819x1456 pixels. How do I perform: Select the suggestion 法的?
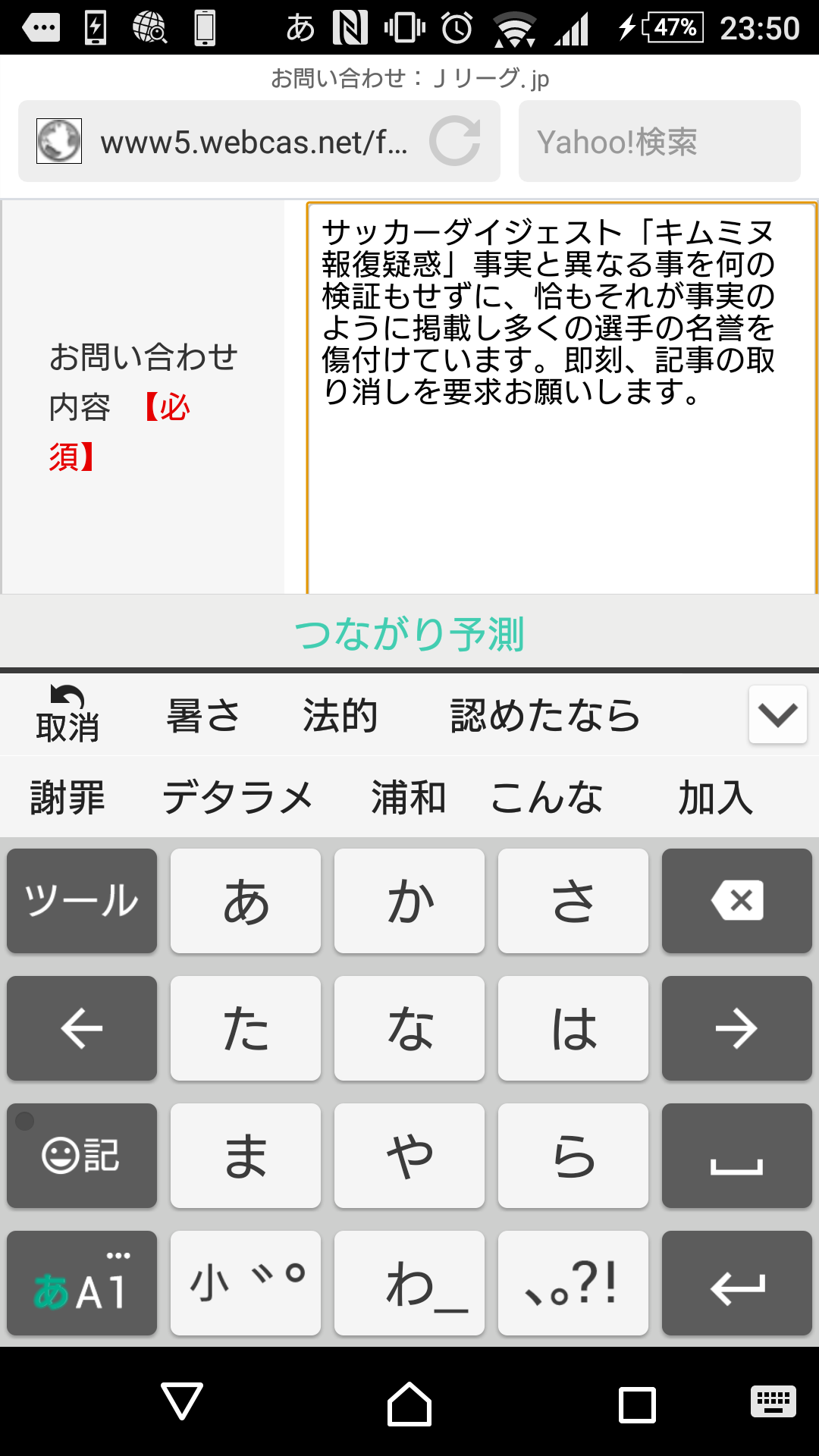pos(340,716)
